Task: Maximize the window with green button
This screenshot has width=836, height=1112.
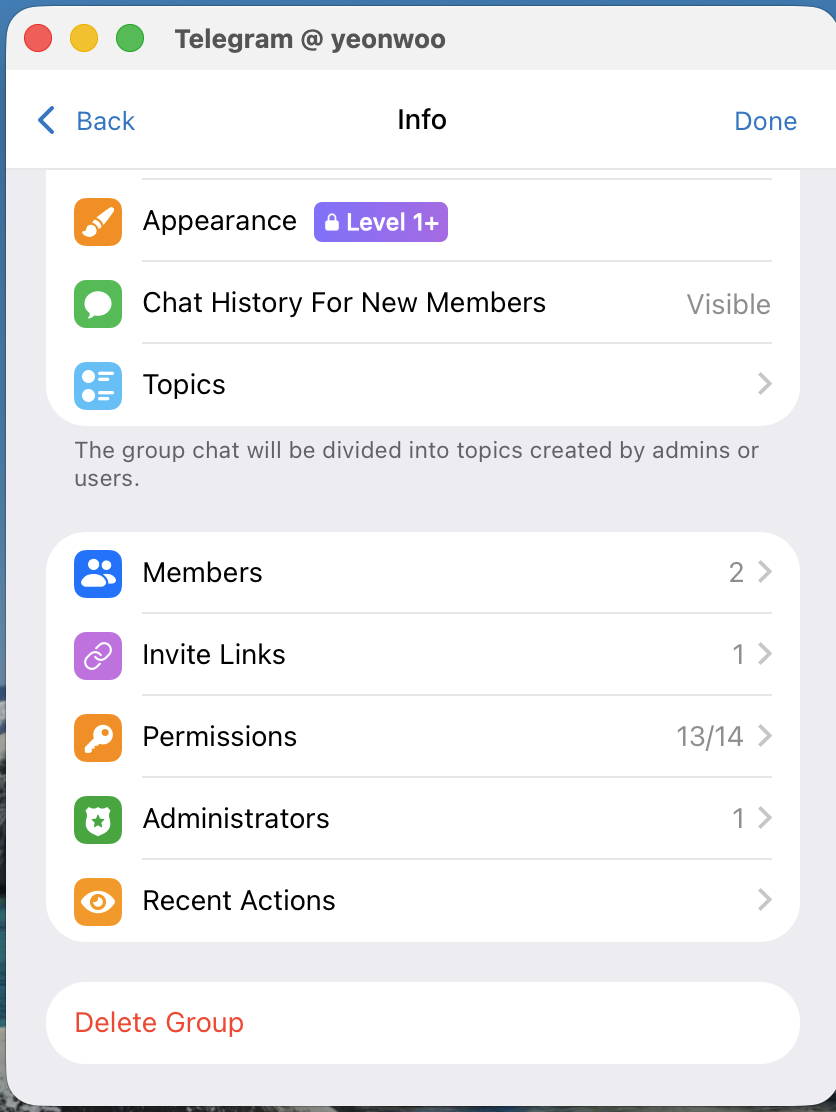Action: pos(130,39)
